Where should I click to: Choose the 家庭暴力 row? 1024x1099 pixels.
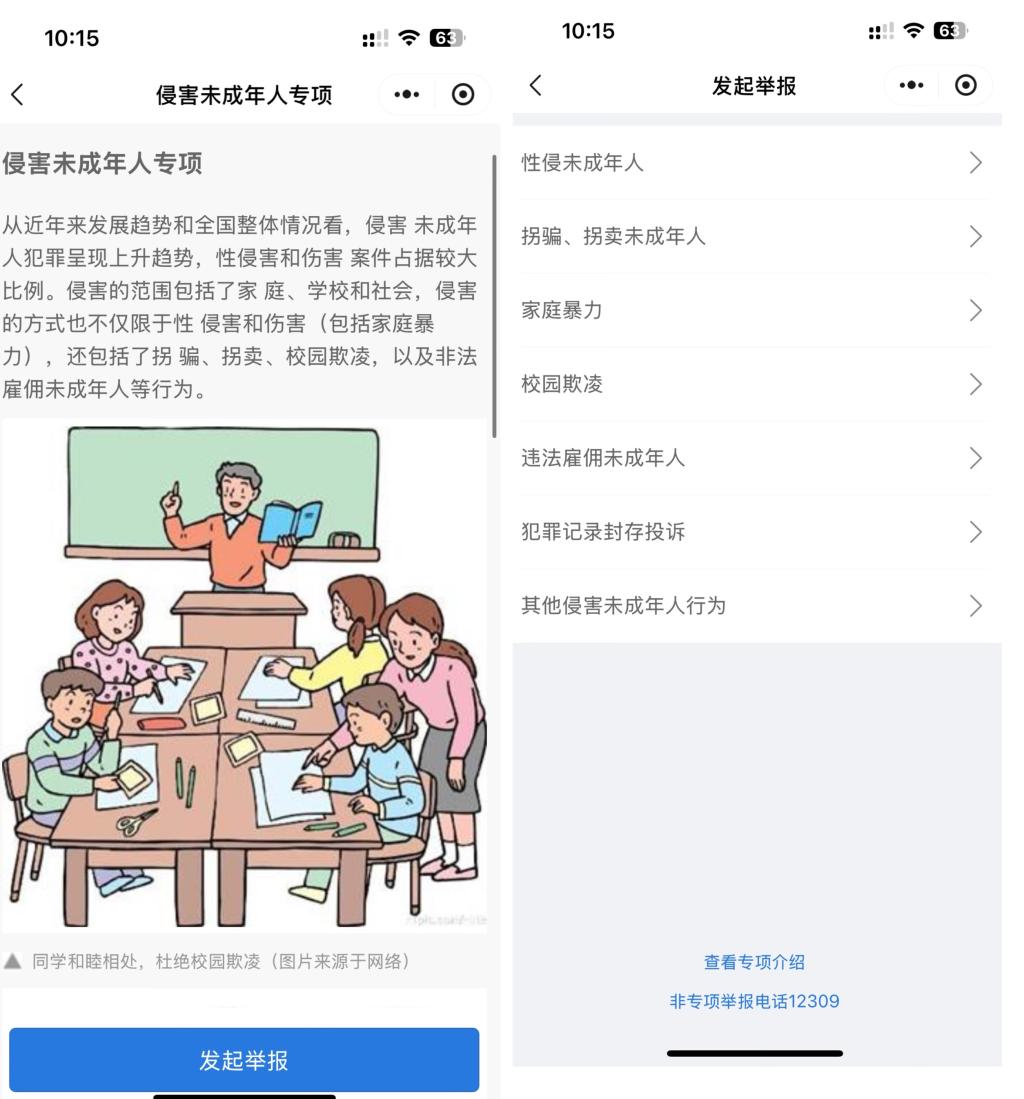pyautogui.click(x=755, y=311)
